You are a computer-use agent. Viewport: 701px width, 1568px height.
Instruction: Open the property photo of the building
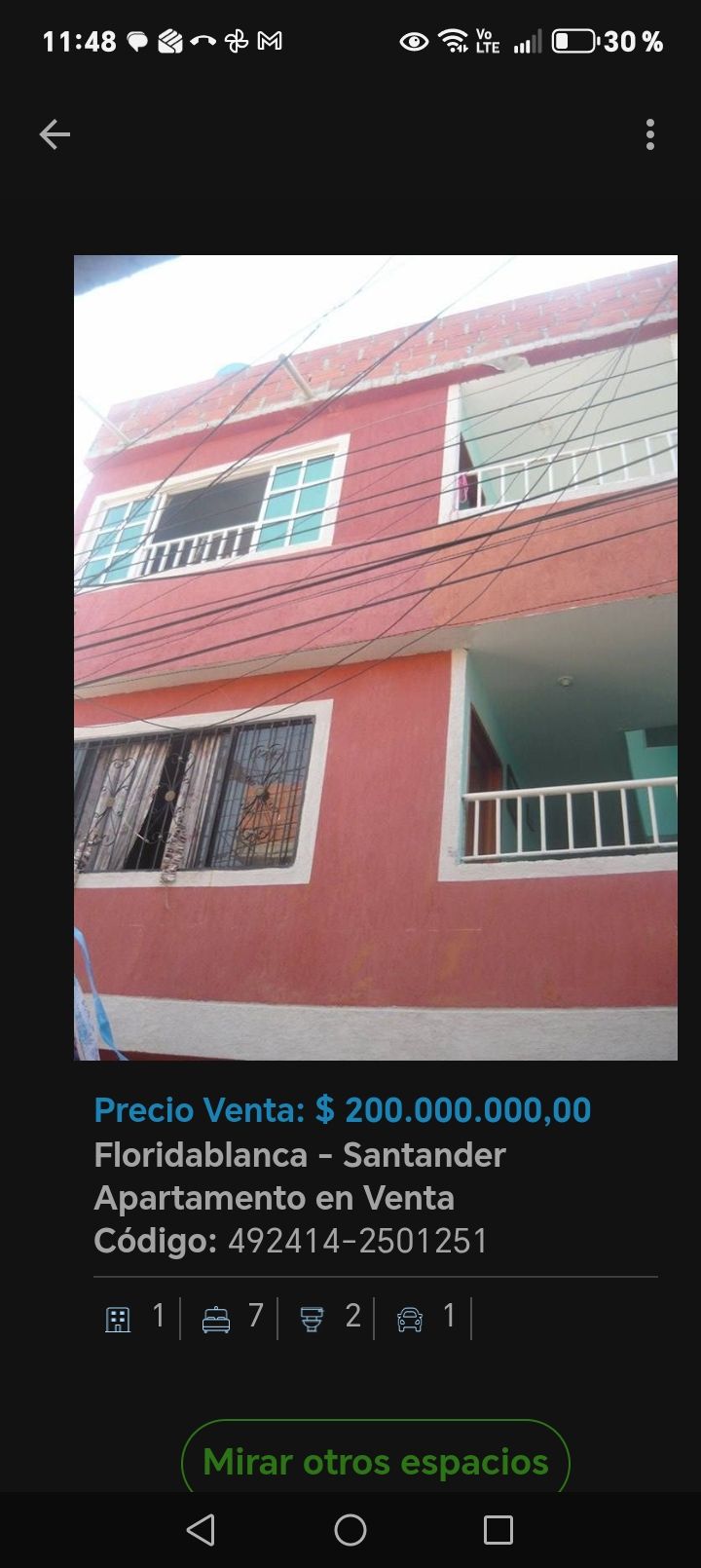pos(375,653)
